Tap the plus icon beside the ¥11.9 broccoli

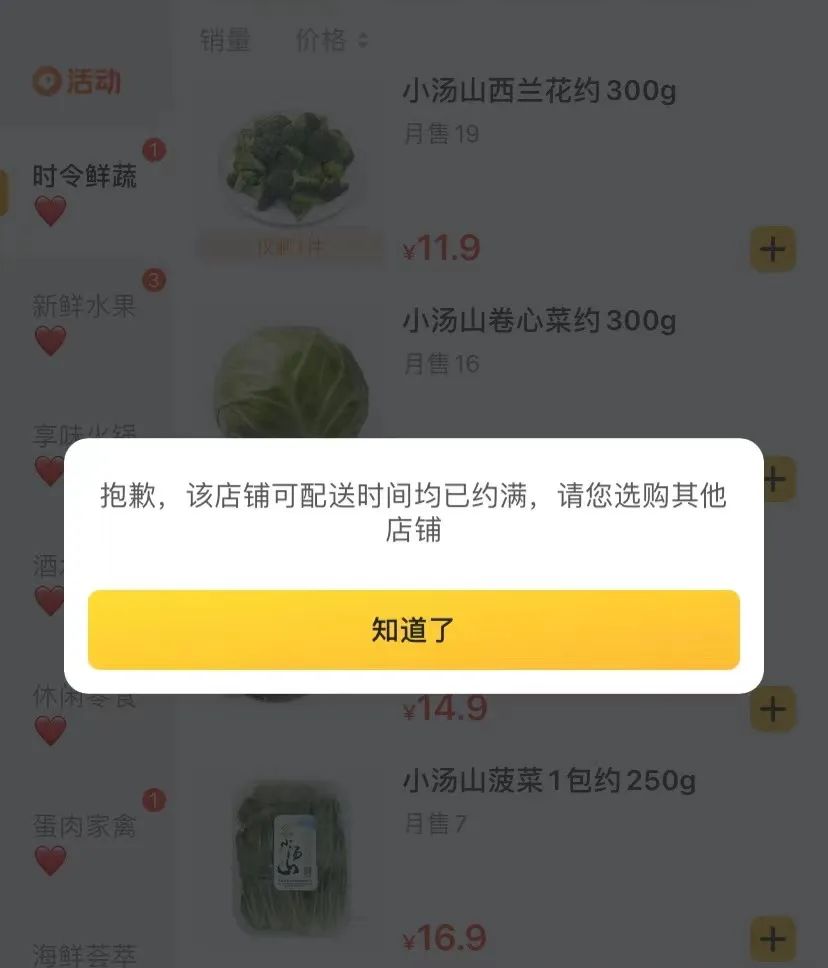(771, 248)
